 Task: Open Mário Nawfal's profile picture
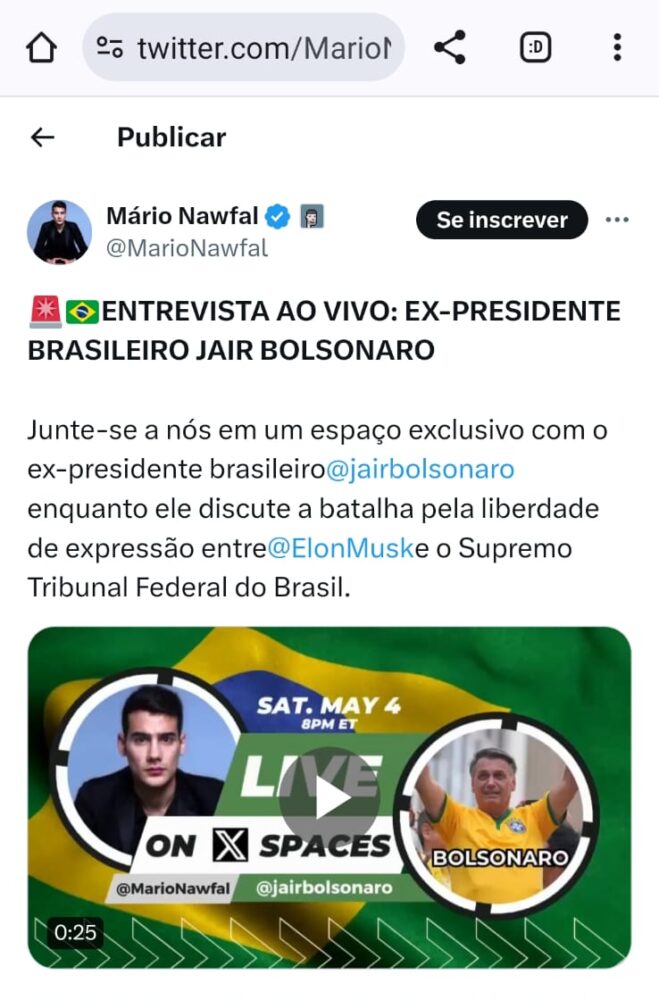click(59, 232)
